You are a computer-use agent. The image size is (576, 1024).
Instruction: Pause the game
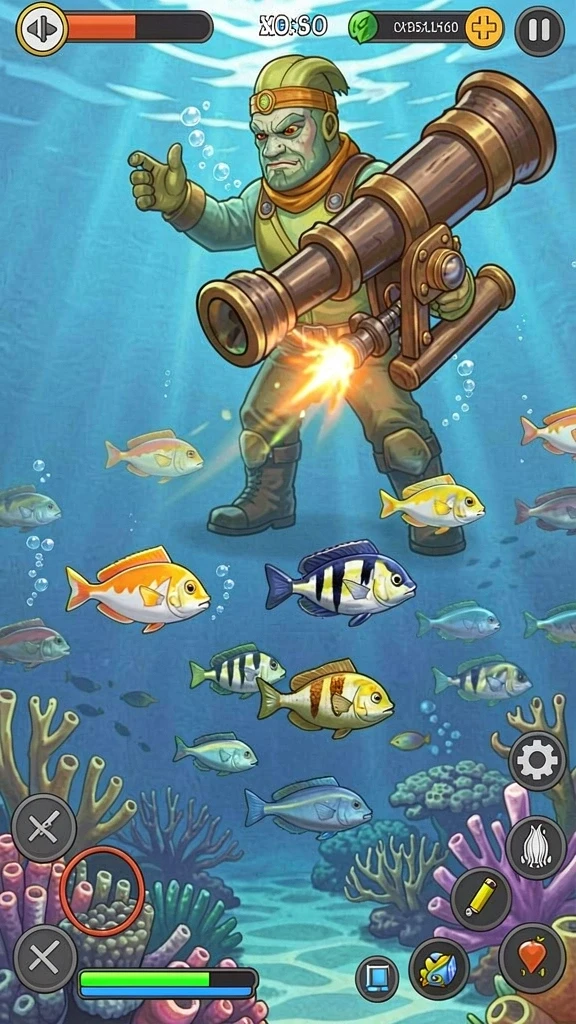coord(539,30)
